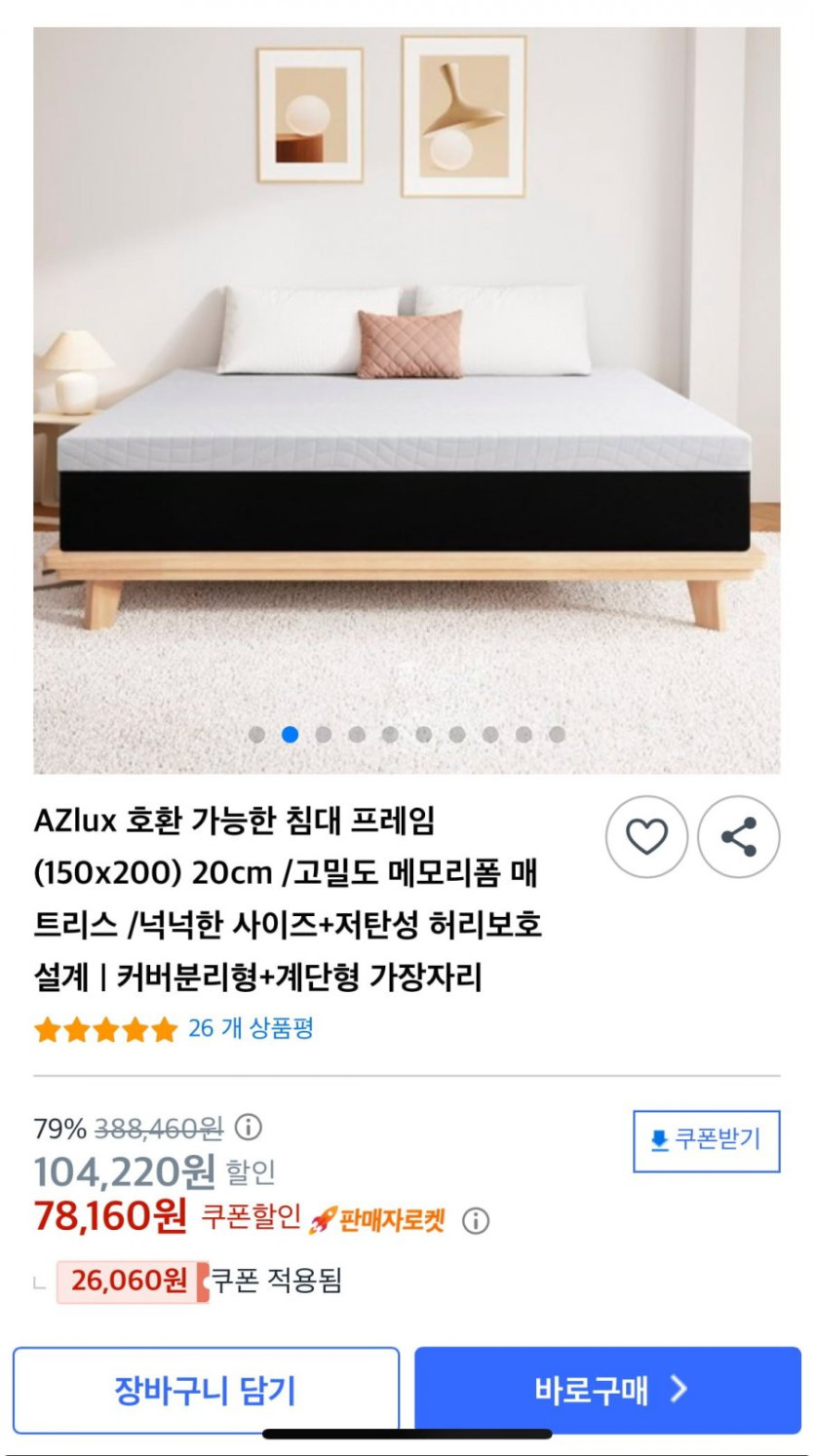Open the 26 개 상품평 reviews link

(x=250, y=1028)
